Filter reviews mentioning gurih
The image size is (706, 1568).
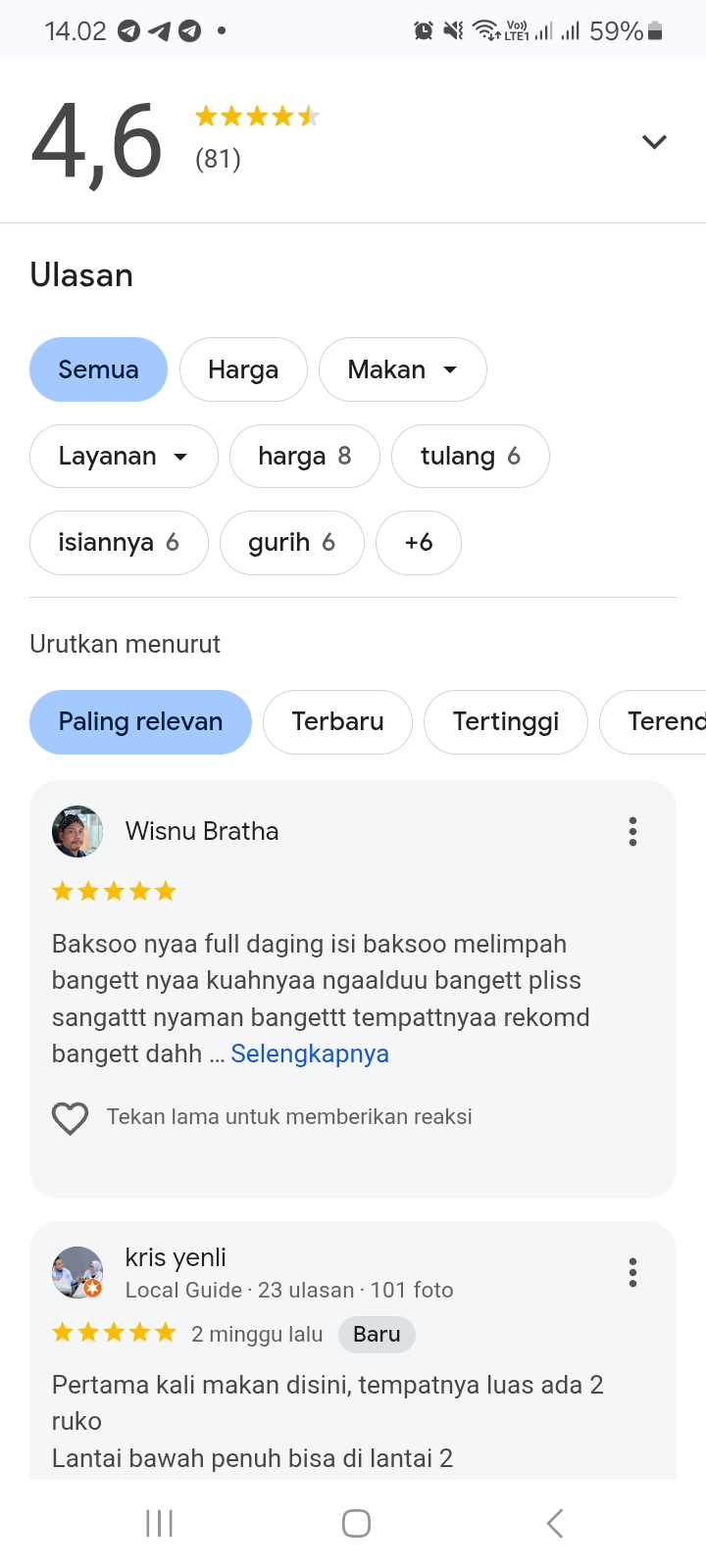point(291,542)
